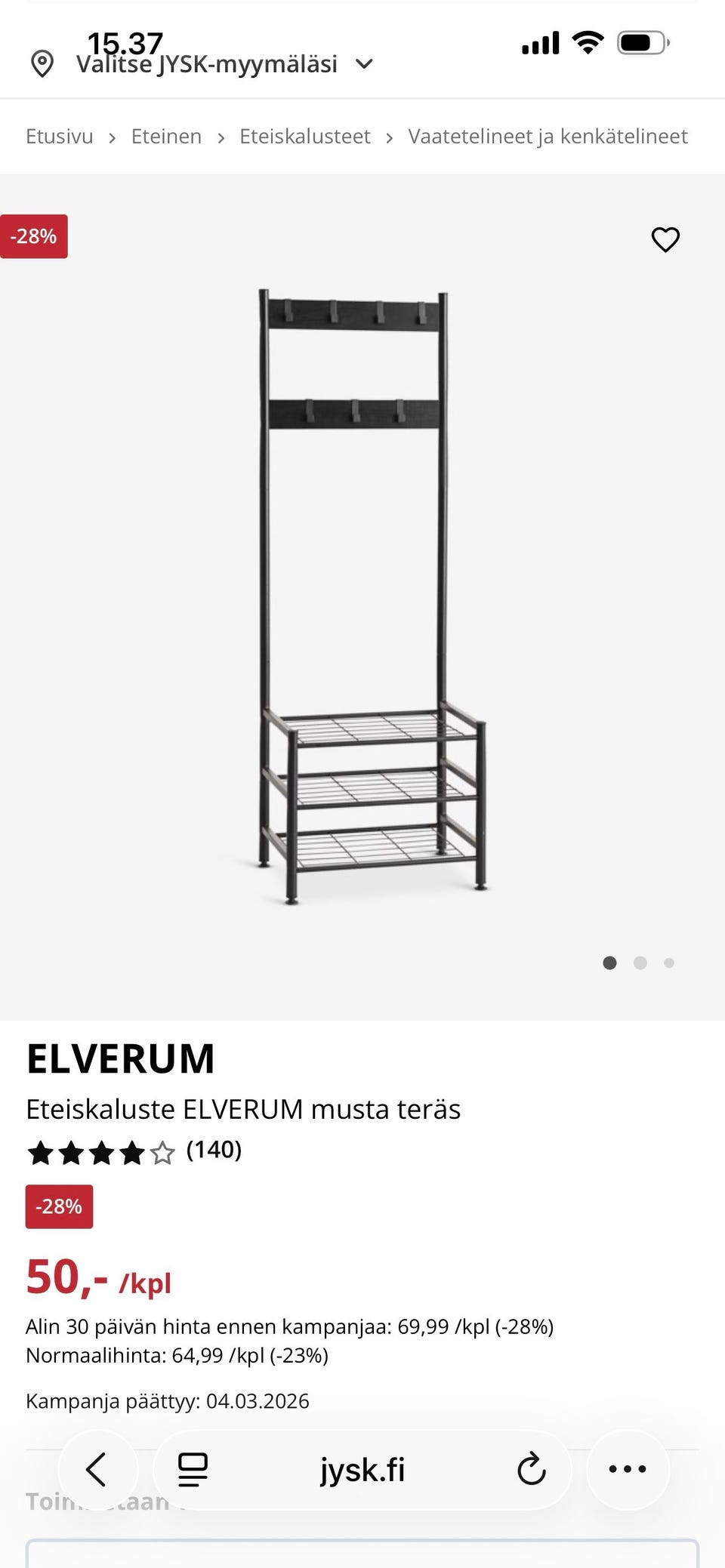Open Vaatetelineet ja kenkätelineet breadcrumb
Screen dimensions: 725x1568
click(x=548, y=137)
